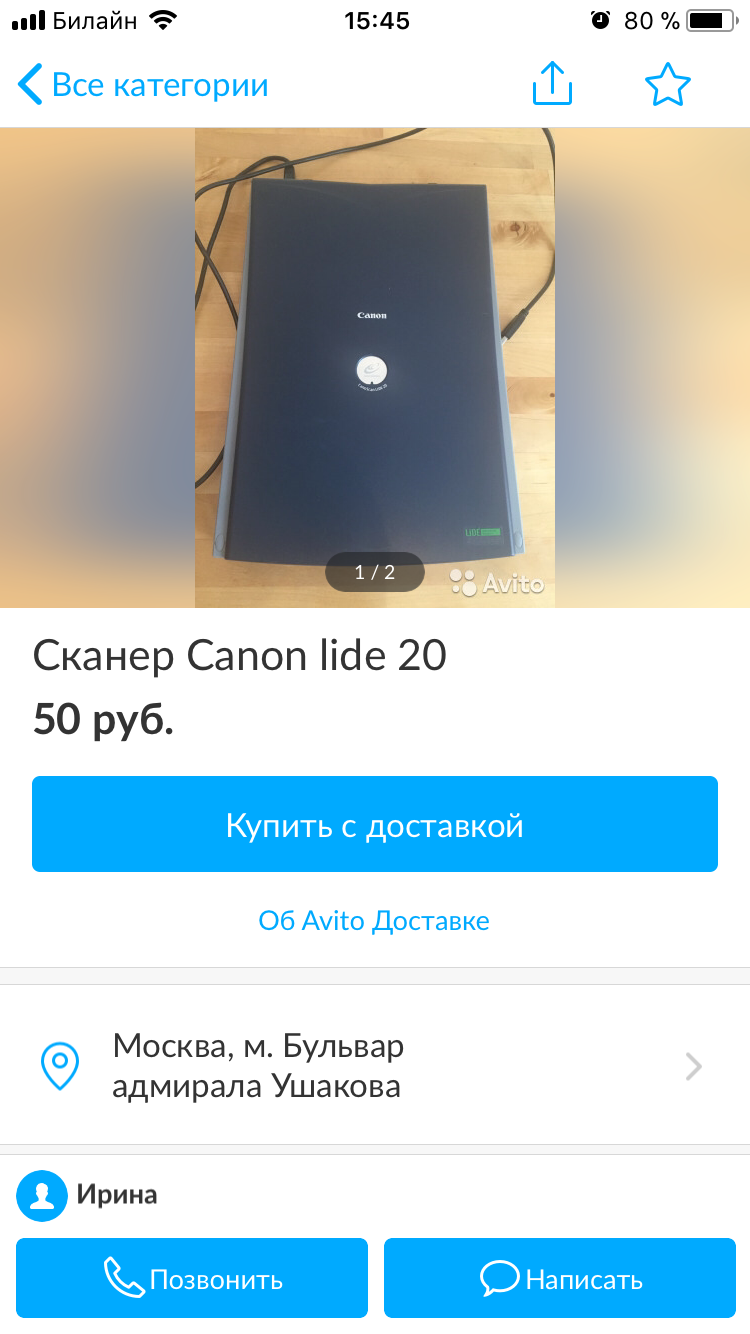Message the seller with Написать
The image size is (750, 1334).
coord(560,1278)
